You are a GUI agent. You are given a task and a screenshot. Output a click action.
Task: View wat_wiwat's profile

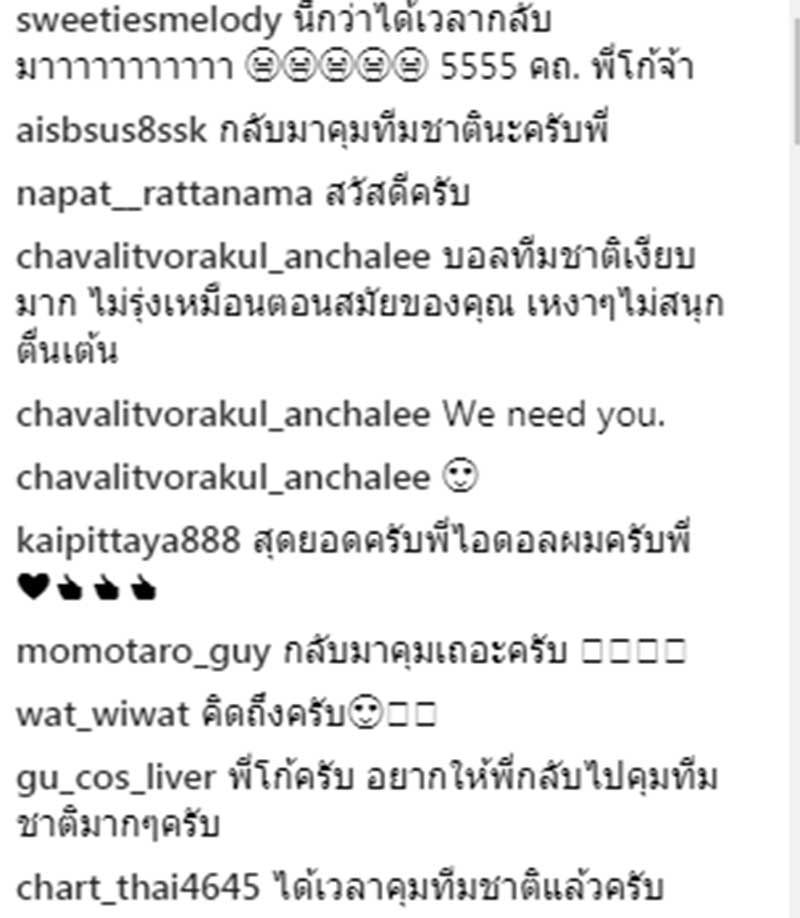point(103,715)
